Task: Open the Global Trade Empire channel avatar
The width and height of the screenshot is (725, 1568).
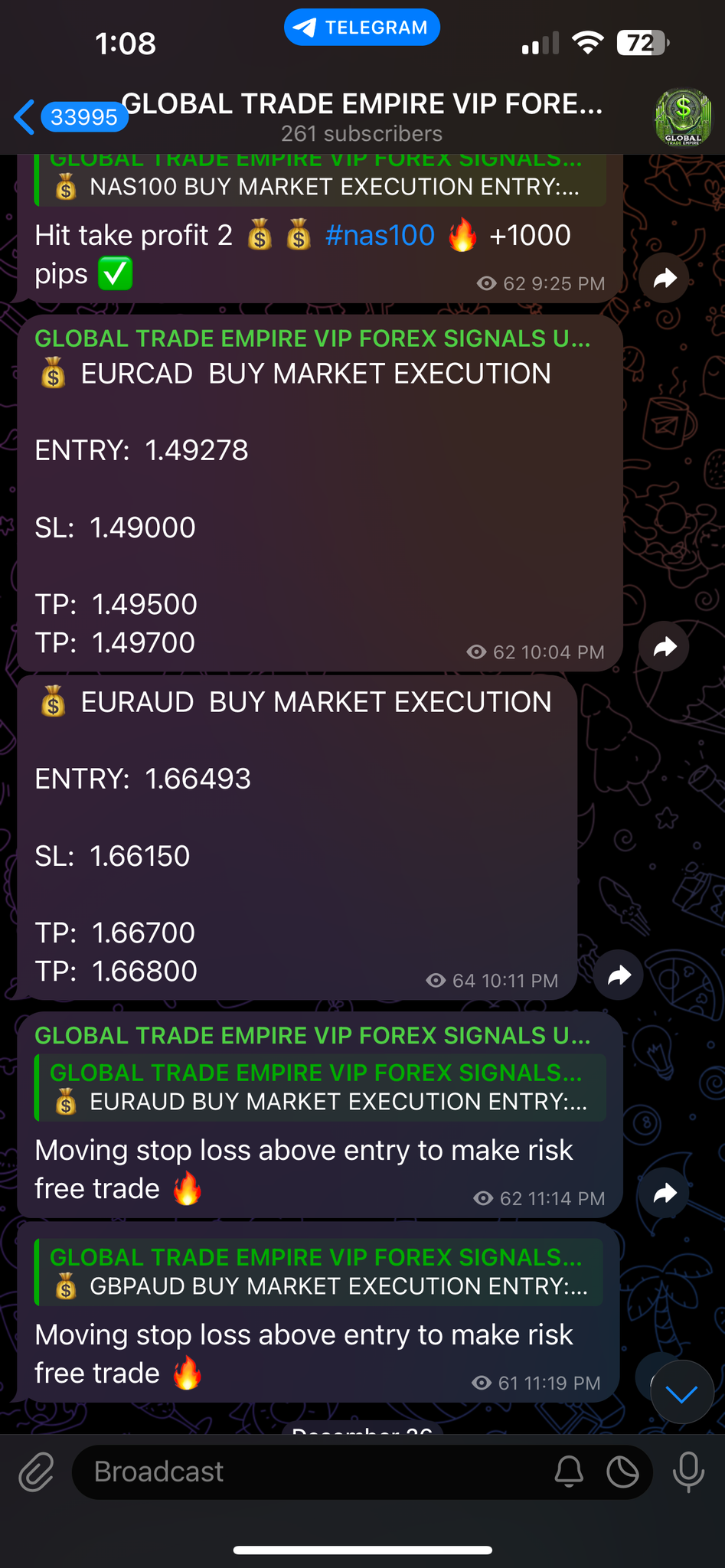Action: click(683, 117)
